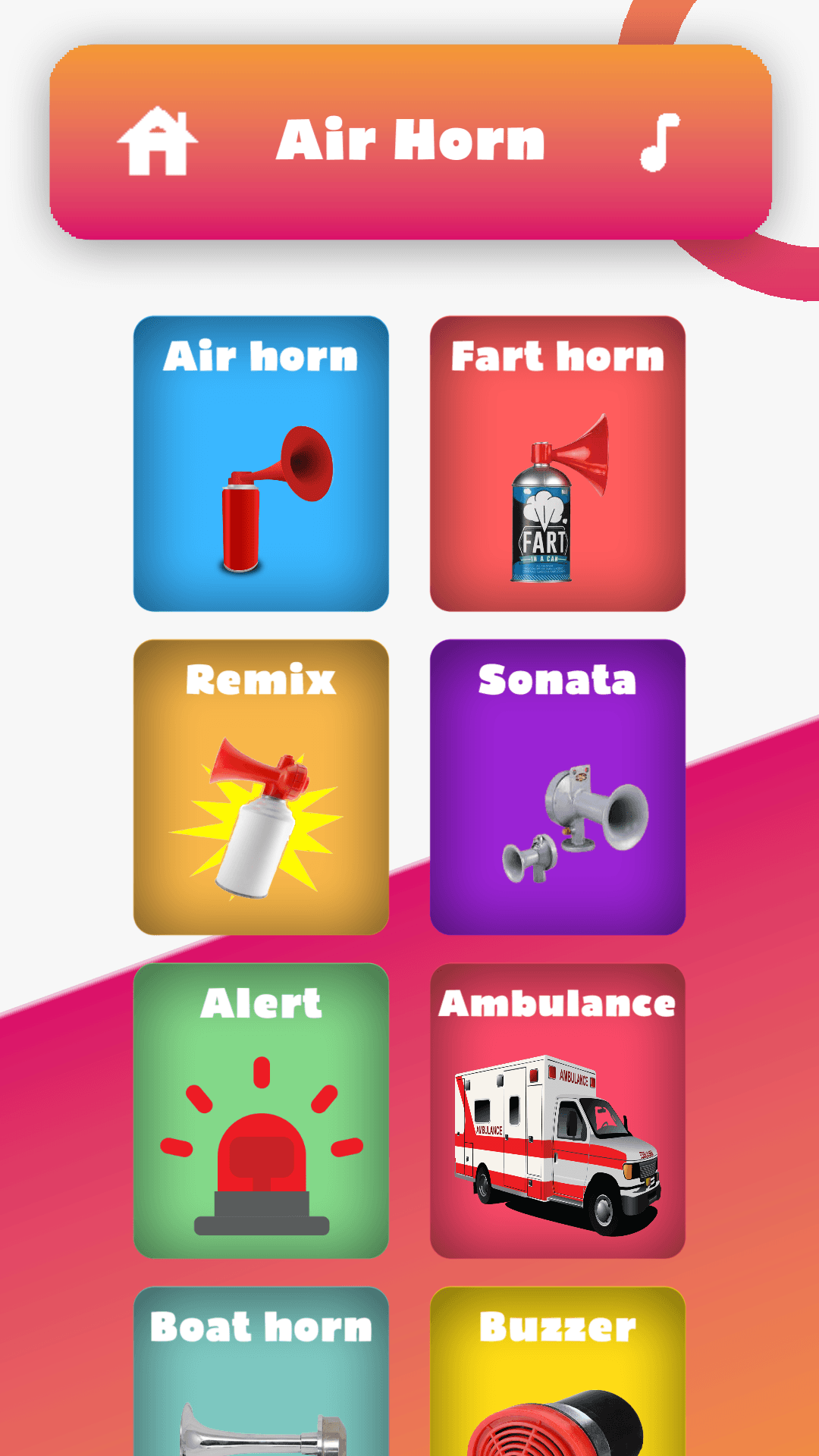819x1456 pixels.
Task: Open the Air horn sound tile
Action: (261, 463)
